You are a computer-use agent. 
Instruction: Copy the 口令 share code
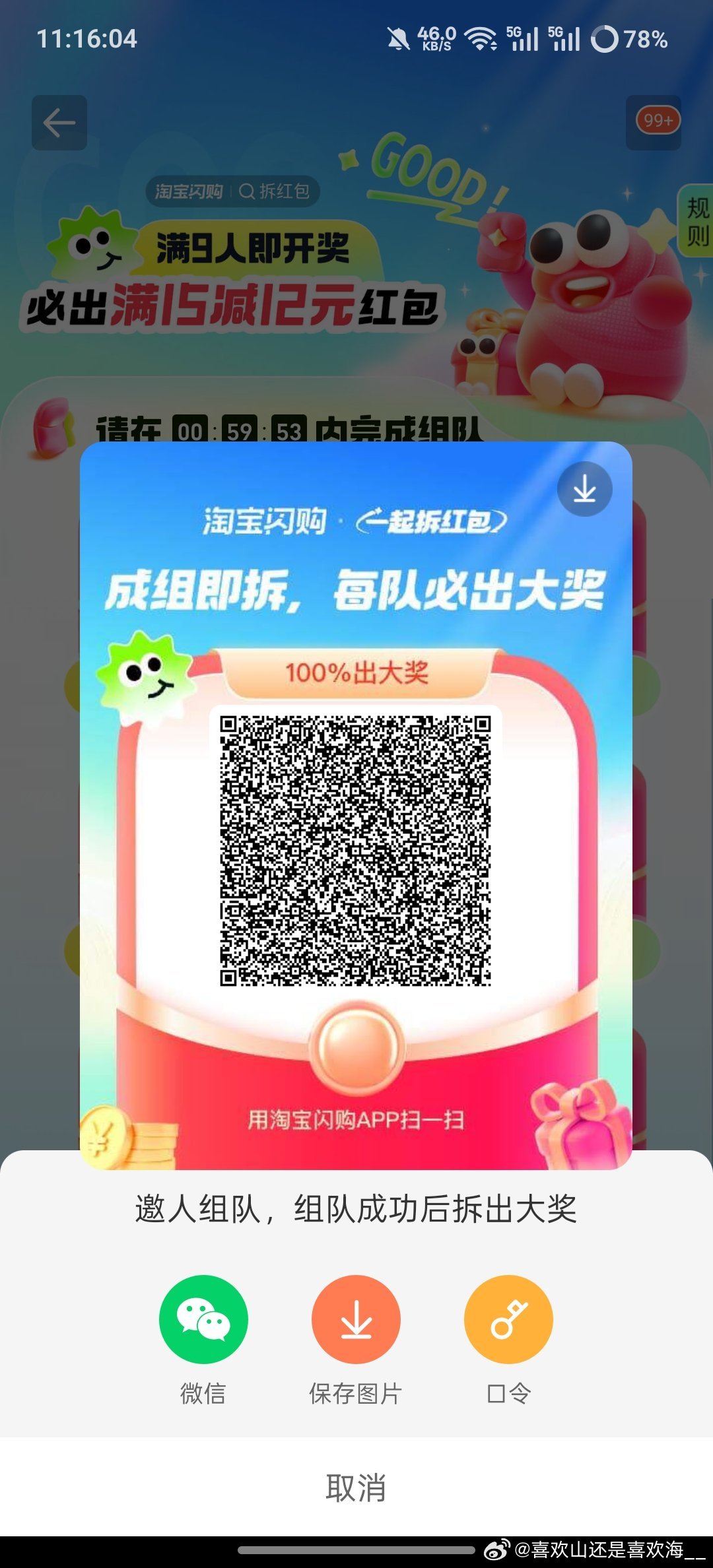[508, 1320]
